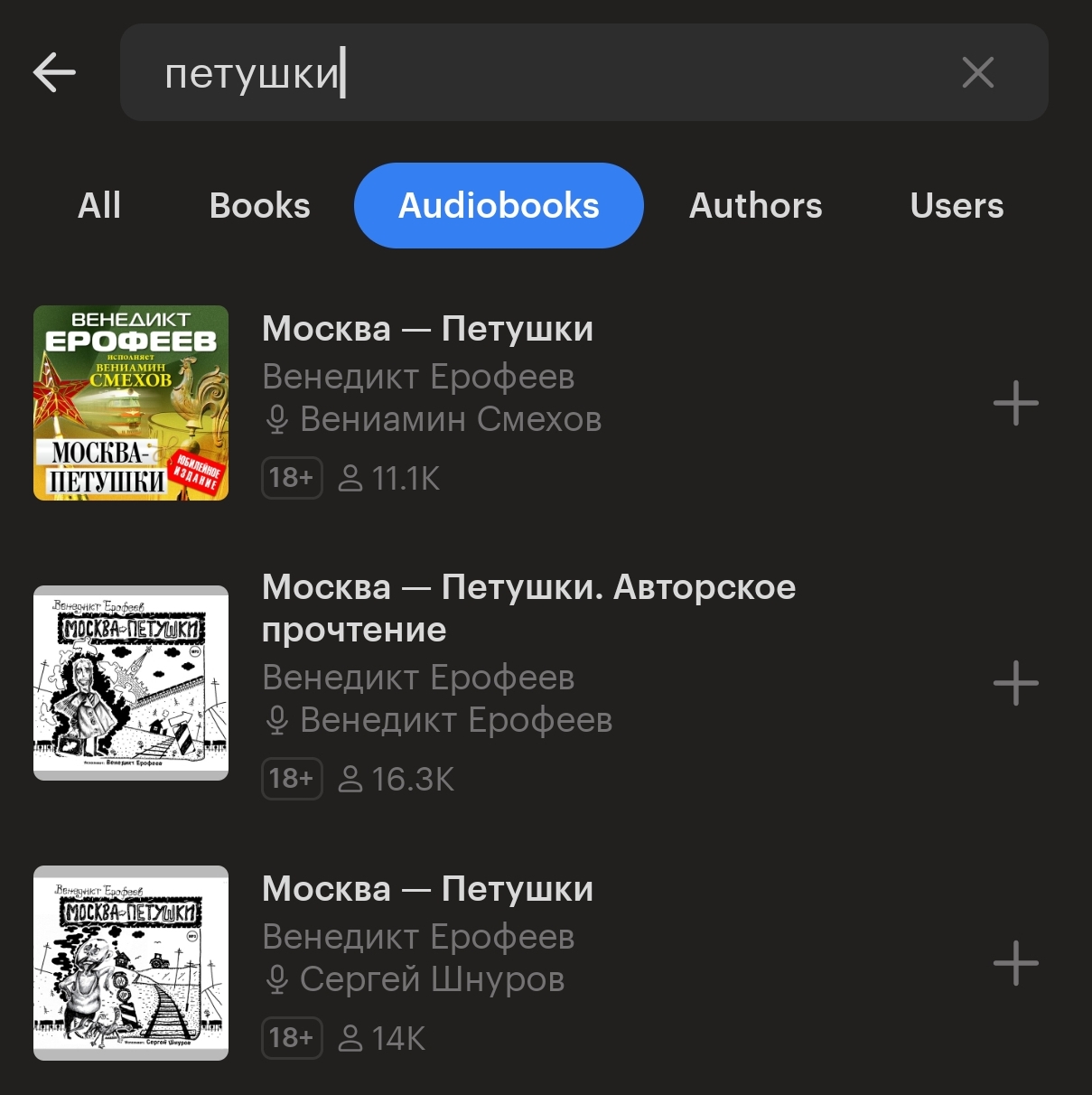This screenshot has width=1092, height=1095.
Task: Clear the search text with X
Action: click(977, 72)
